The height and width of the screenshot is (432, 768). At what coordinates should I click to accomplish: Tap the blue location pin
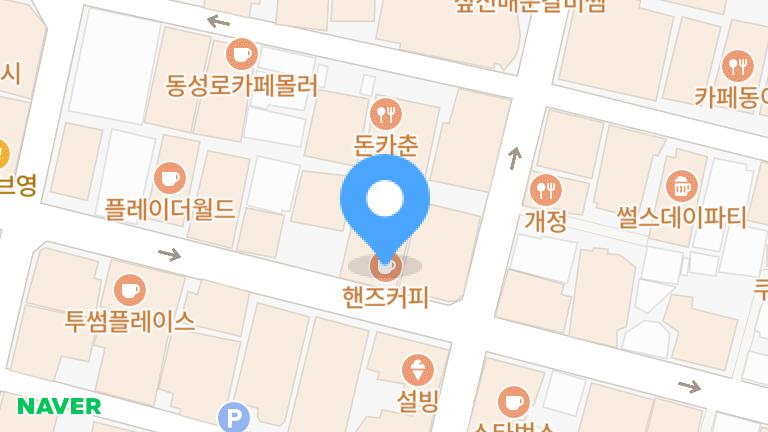[x=385, y=200]
